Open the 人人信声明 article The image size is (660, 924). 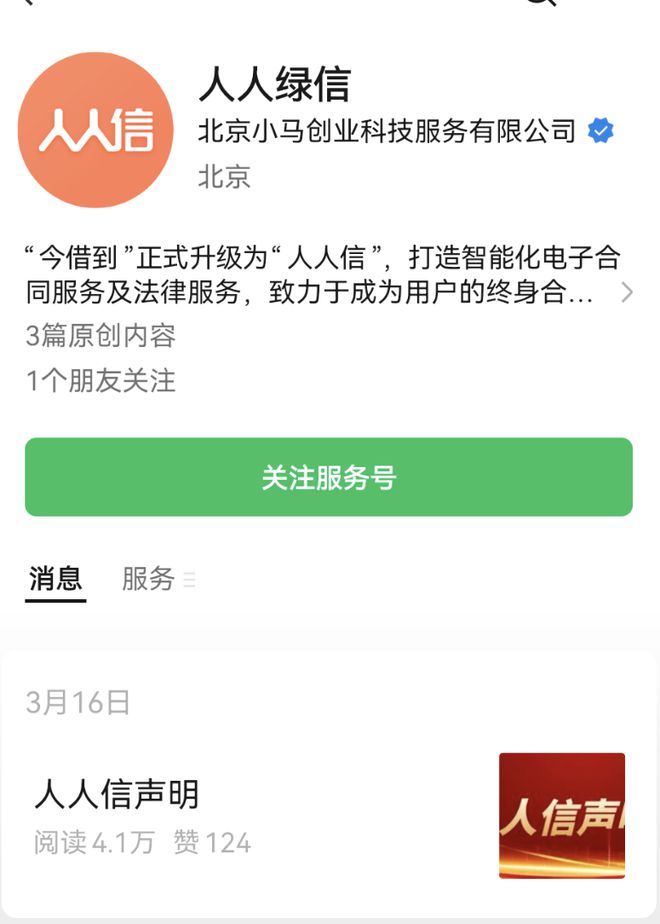(117, 795)
